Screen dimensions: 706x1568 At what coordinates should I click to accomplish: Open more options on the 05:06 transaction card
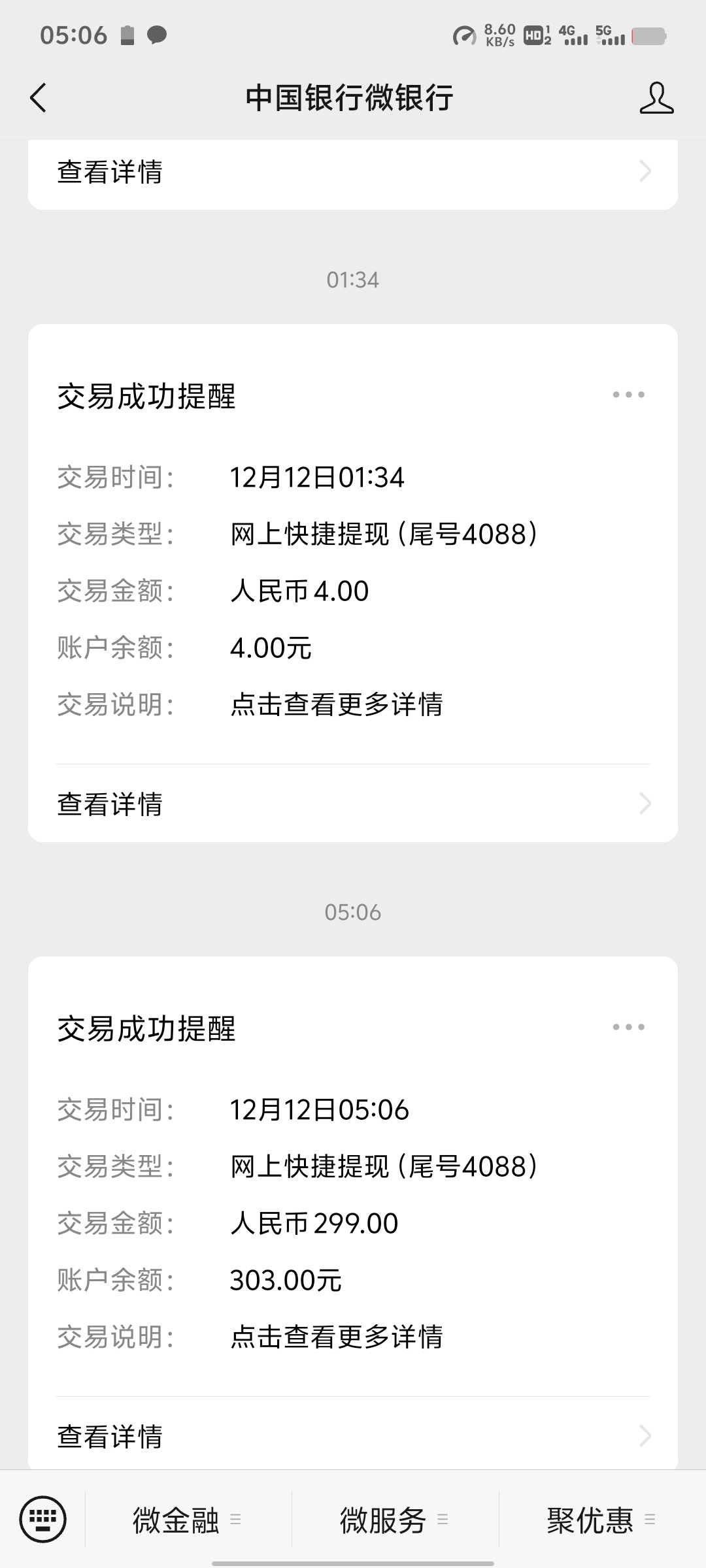(x=628, y=1027)
